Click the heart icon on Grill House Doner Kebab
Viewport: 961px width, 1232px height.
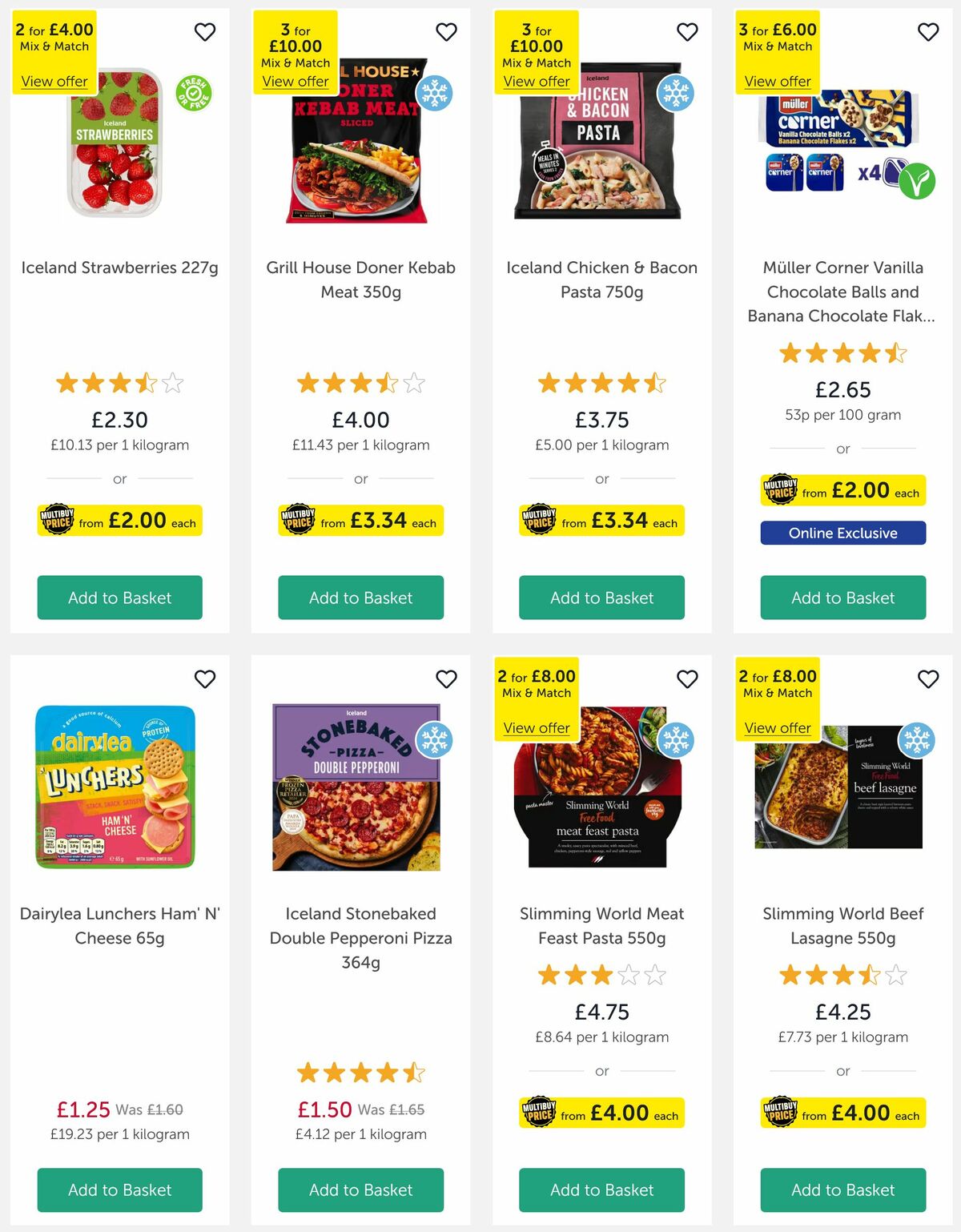coord(446,32)
